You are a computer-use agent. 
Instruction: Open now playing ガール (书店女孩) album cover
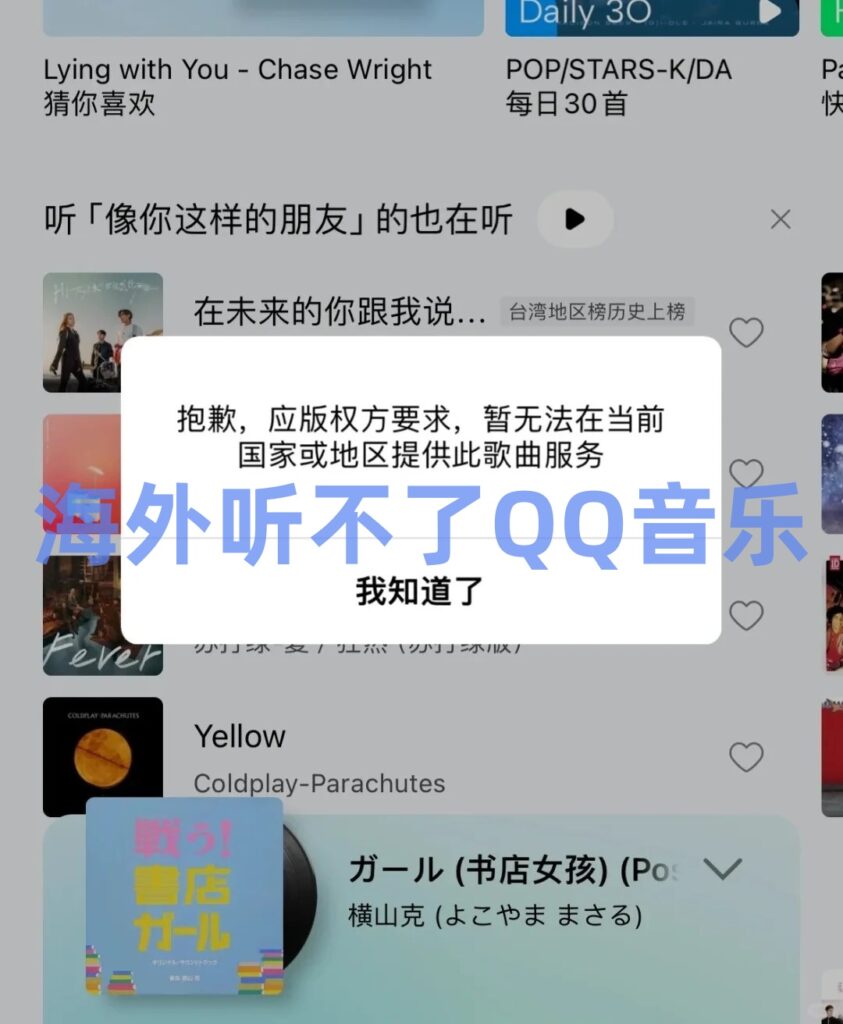tap(184, 897)
